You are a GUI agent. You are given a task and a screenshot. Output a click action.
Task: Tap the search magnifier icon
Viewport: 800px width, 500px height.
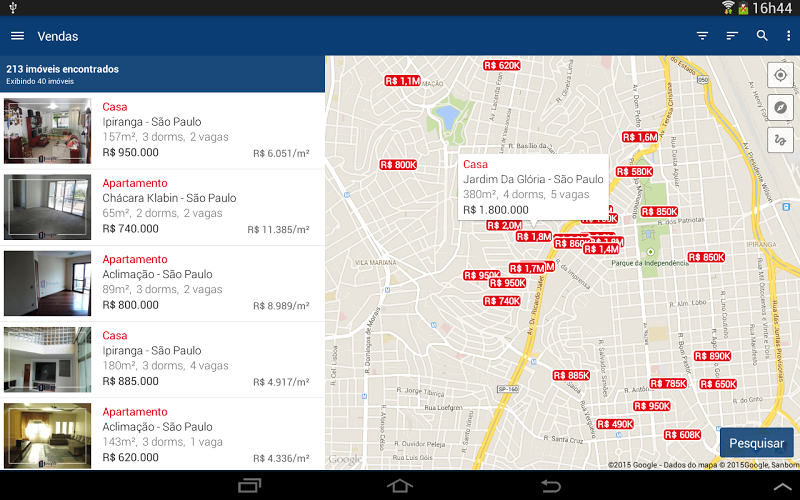762,36
